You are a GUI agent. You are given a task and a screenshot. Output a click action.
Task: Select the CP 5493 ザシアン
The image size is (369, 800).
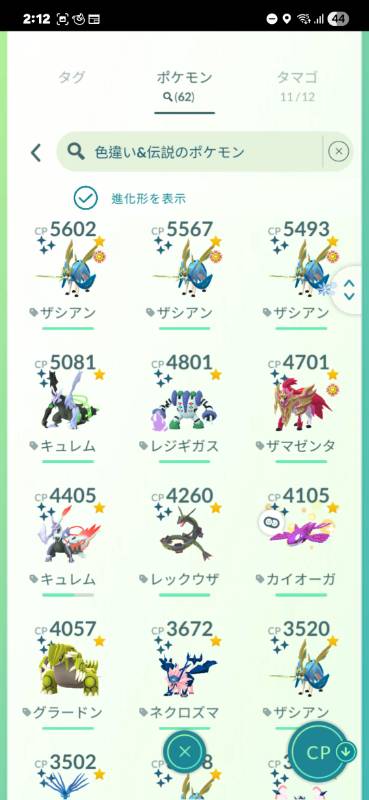coord(302,274)
